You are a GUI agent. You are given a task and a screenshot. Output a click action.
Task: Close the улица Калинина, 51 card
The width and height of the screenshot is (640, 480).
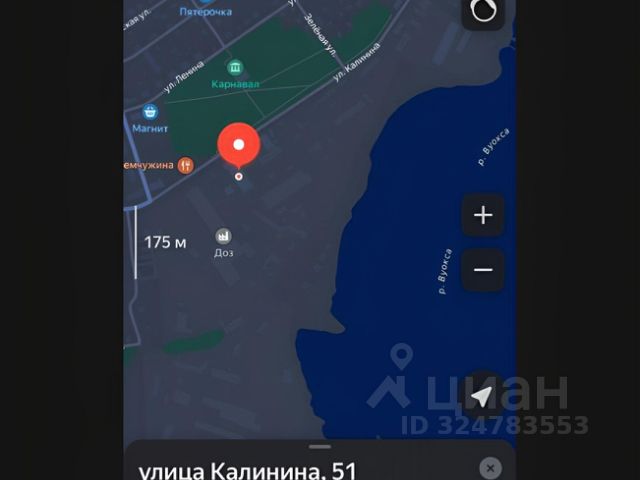(x=489, y=467)
